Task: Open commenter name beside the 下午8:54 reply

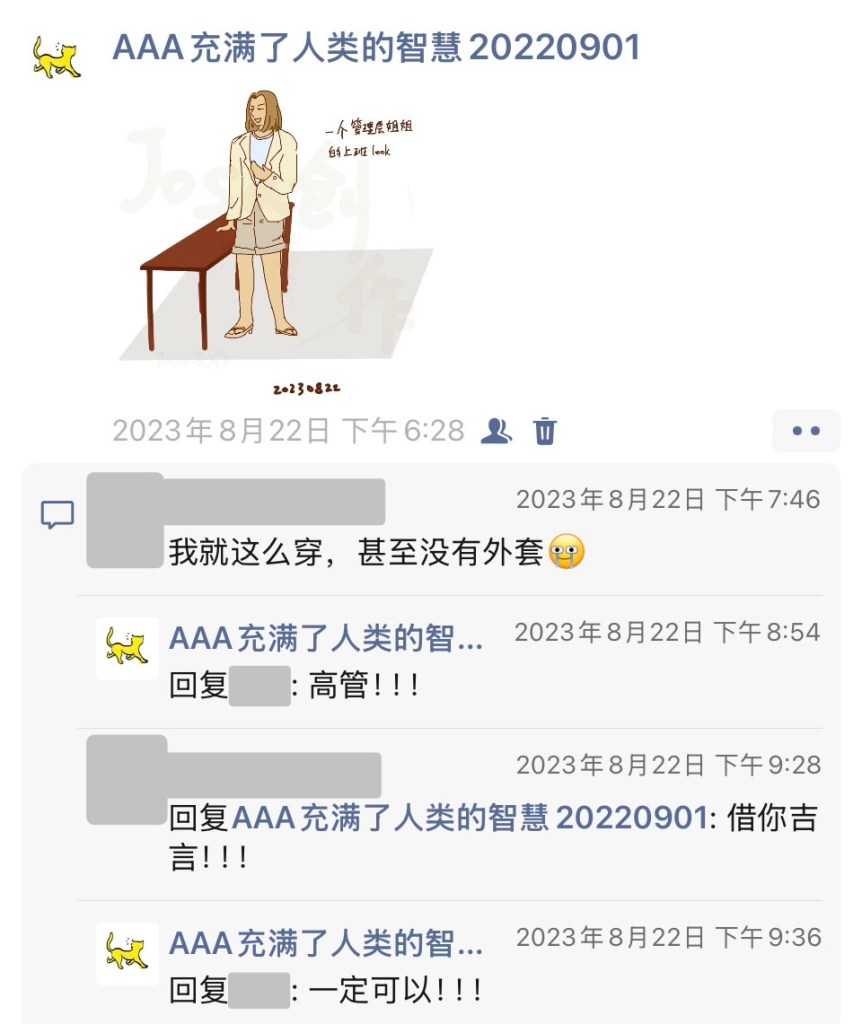Action: pyautogui.click(x=325, y=639)
